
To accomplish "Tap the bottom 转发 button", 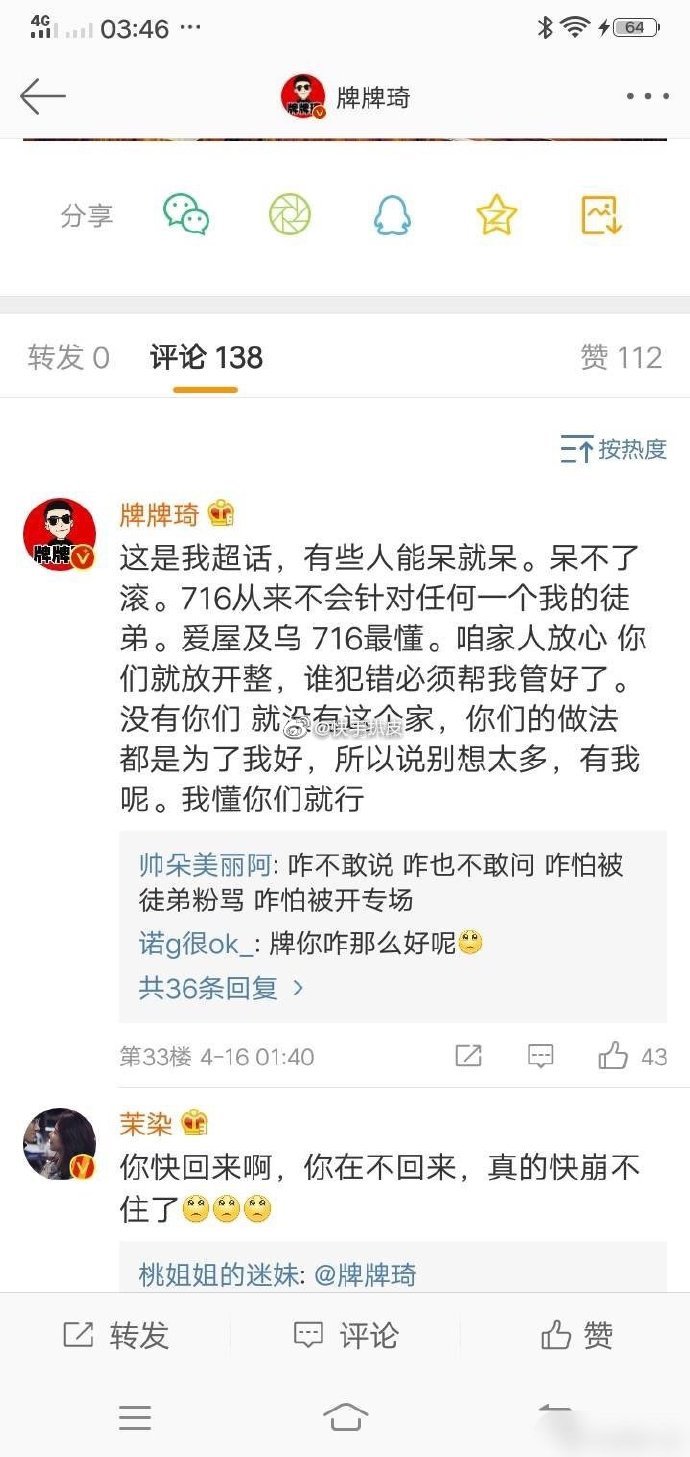I will point(116,1335).
